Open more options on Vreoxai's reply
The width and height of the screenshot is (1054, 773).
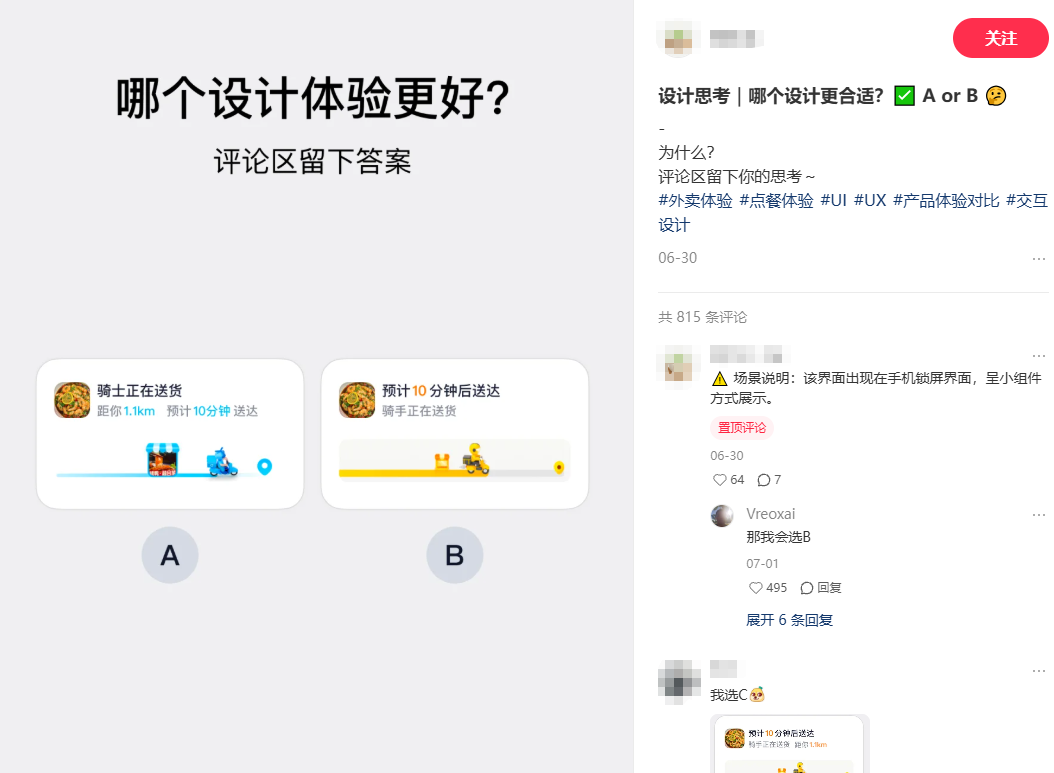(1038, 515)
